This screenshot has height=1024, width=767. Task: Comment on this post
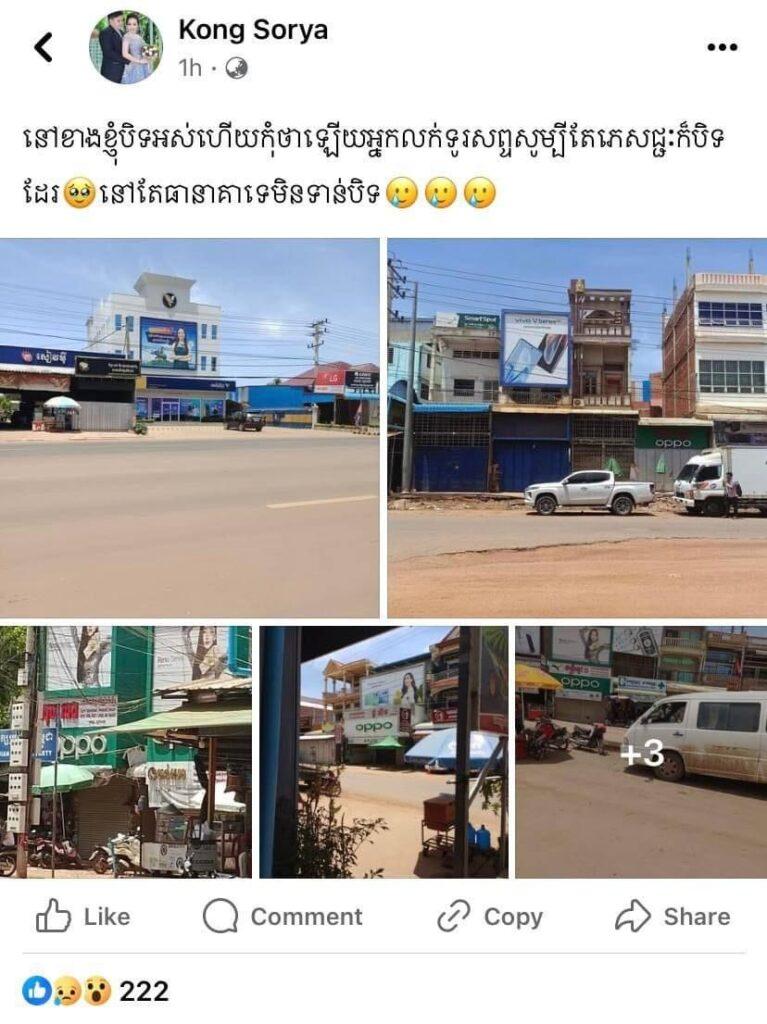point(283,916)
